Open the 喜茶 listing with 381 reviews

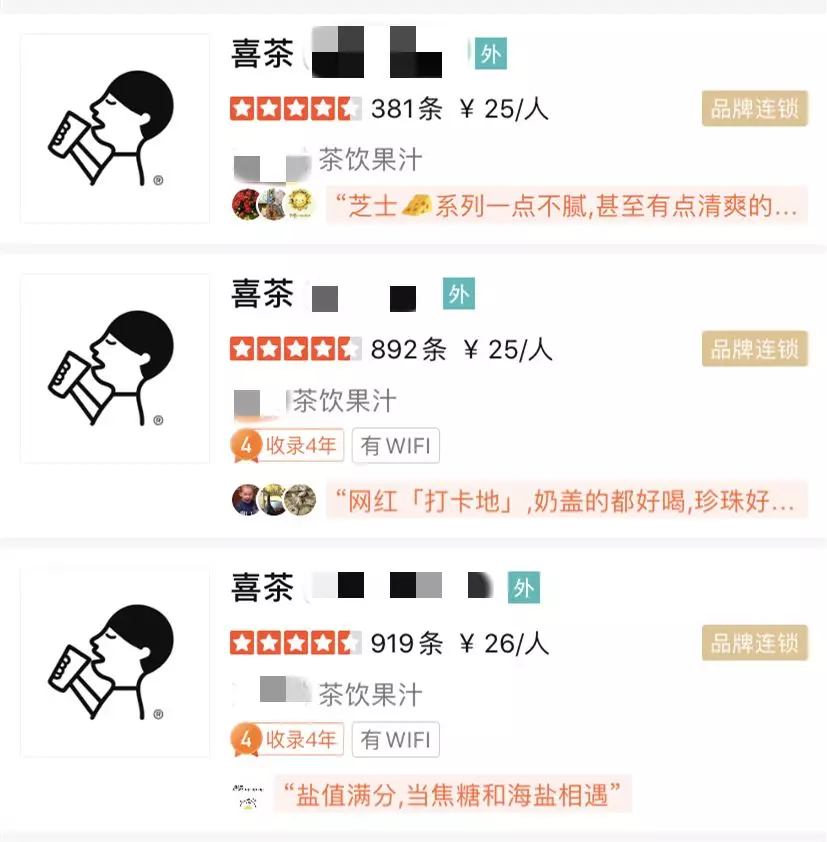(262, 54)
